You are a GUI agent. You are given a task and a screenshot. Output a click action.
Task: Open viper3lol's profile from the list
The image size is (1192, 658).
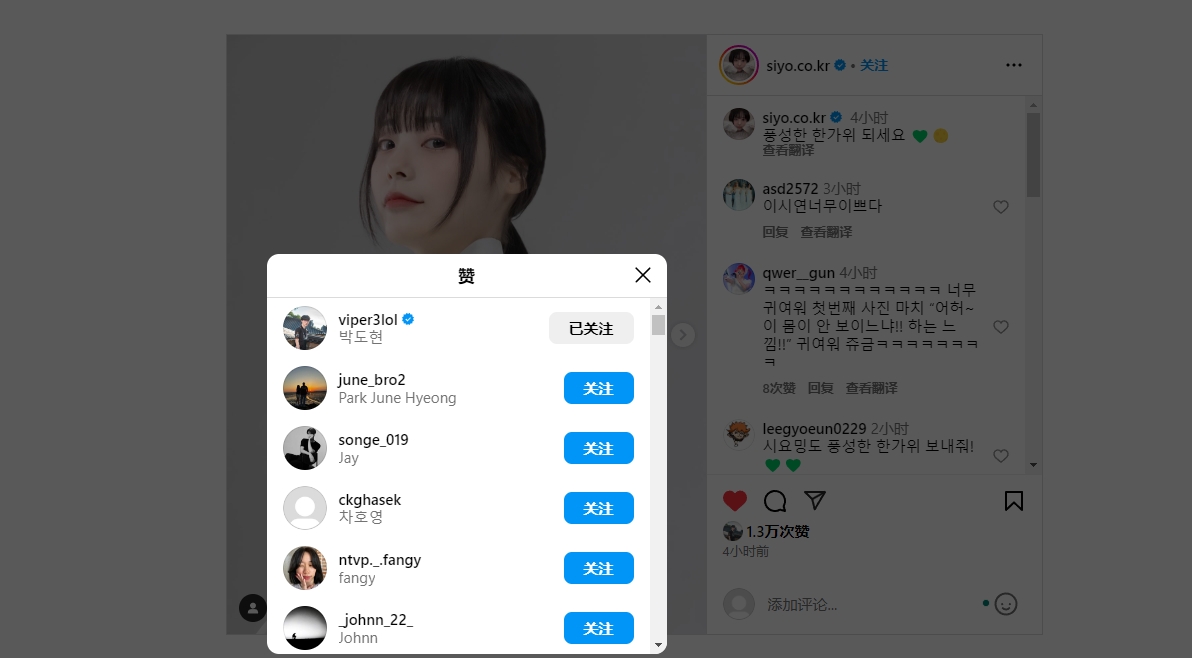367,320
